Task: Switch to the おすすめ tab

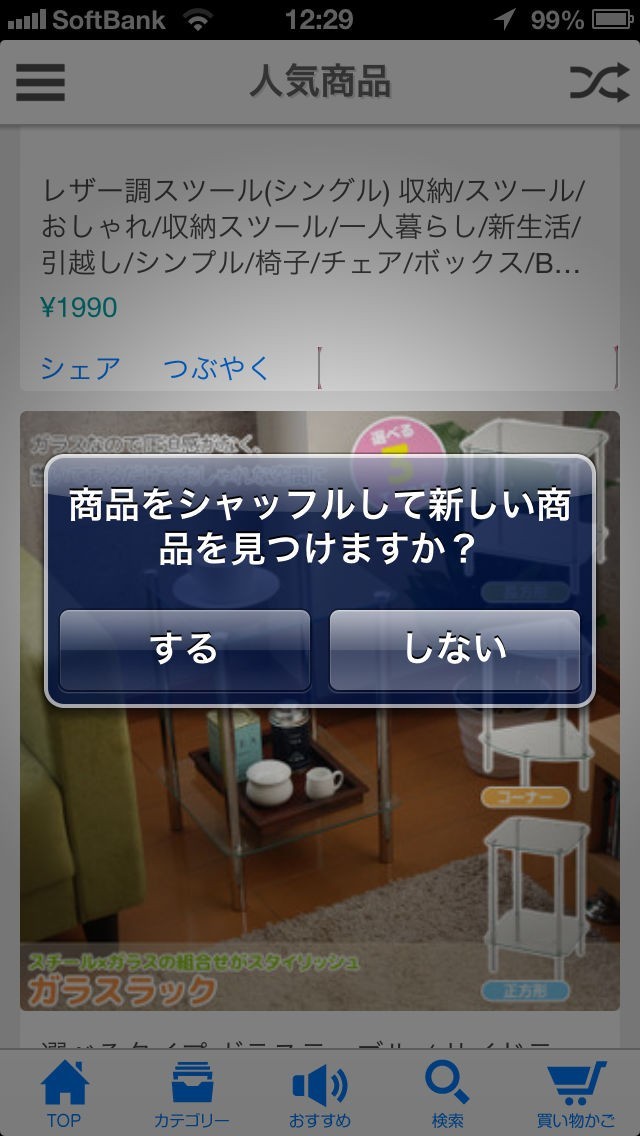Action: click(320, 1094)
